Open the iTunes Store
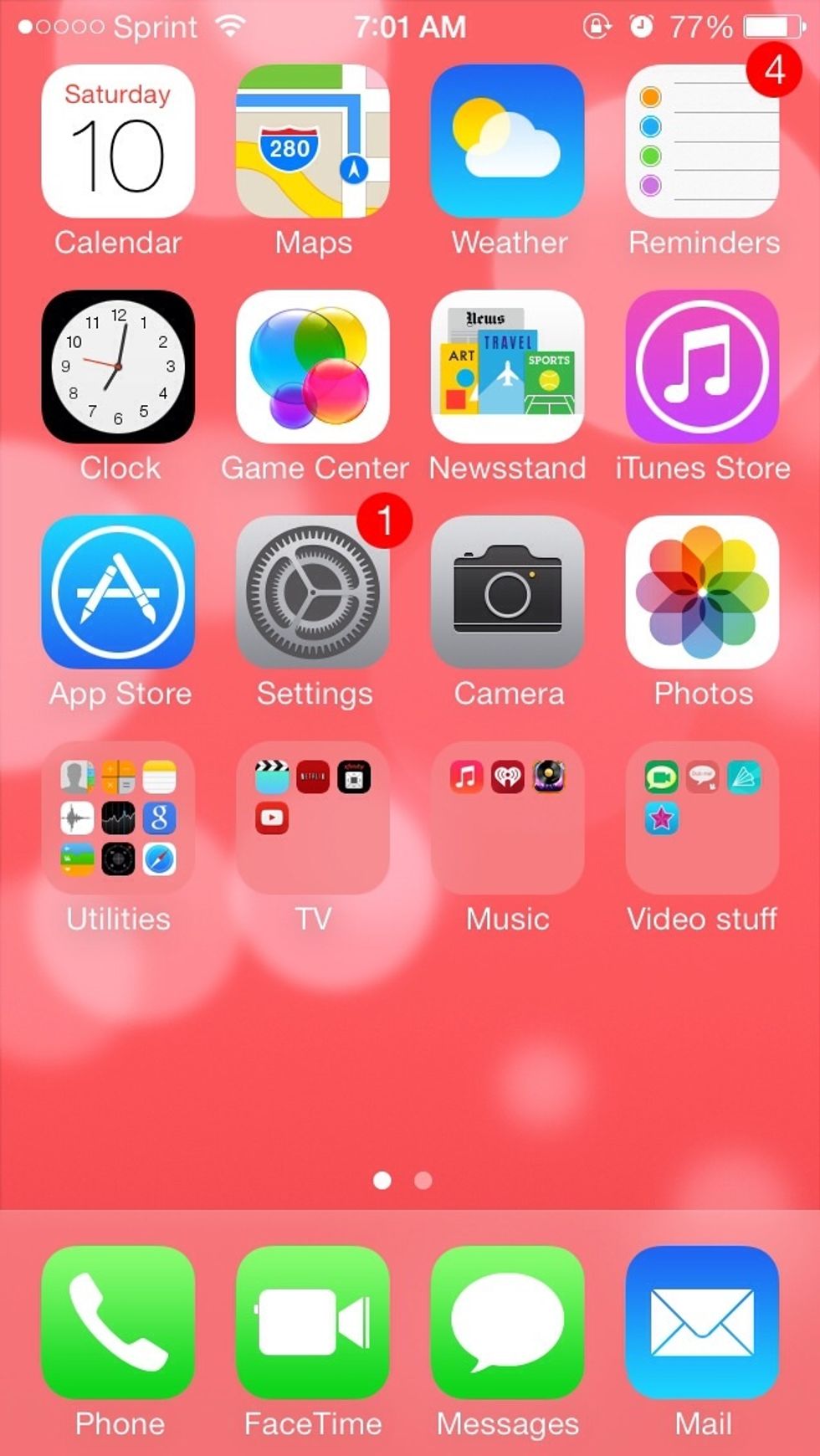Screen dimensions: 820x1456 702,366
